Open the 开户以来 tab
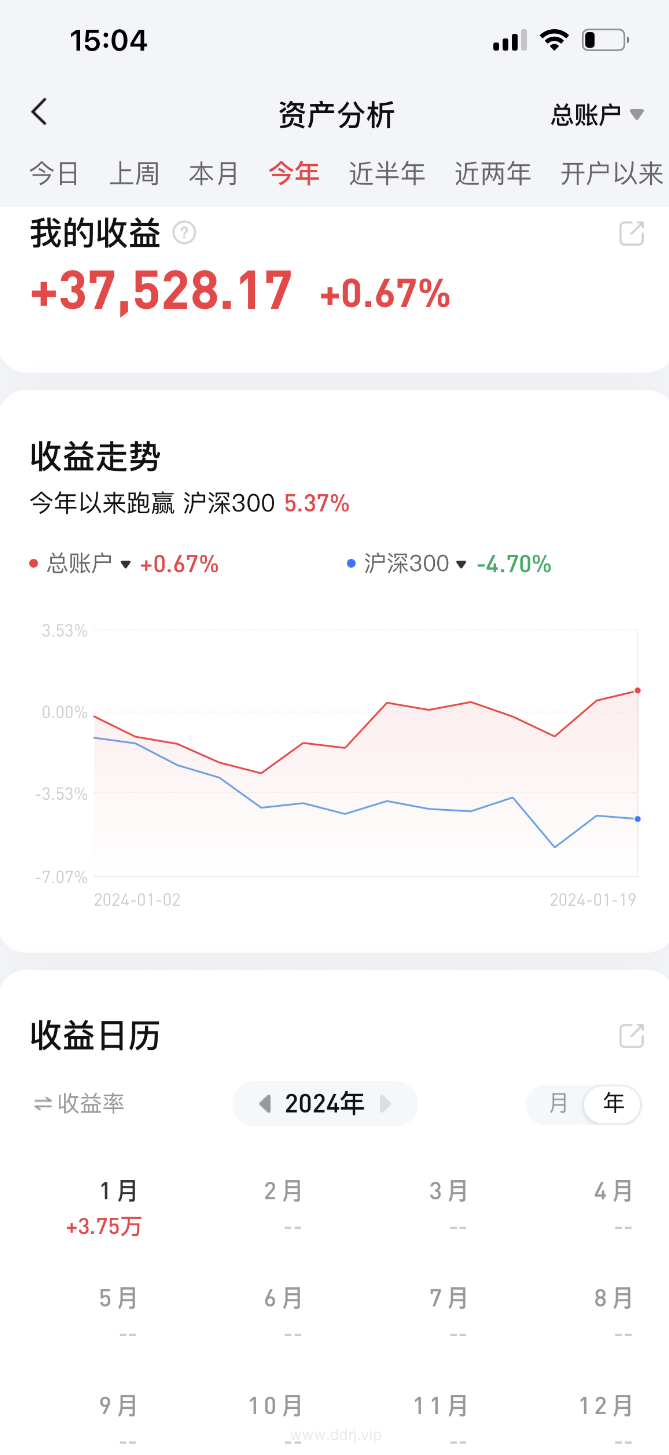The width and height of the screenshot is (669, 1455). 612,173
